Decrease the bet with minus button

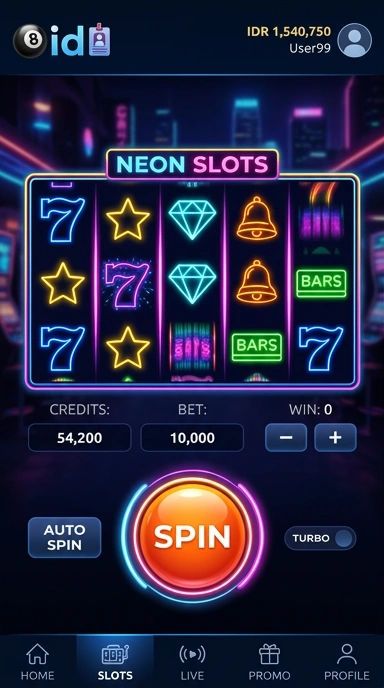[x=286, y=437]
